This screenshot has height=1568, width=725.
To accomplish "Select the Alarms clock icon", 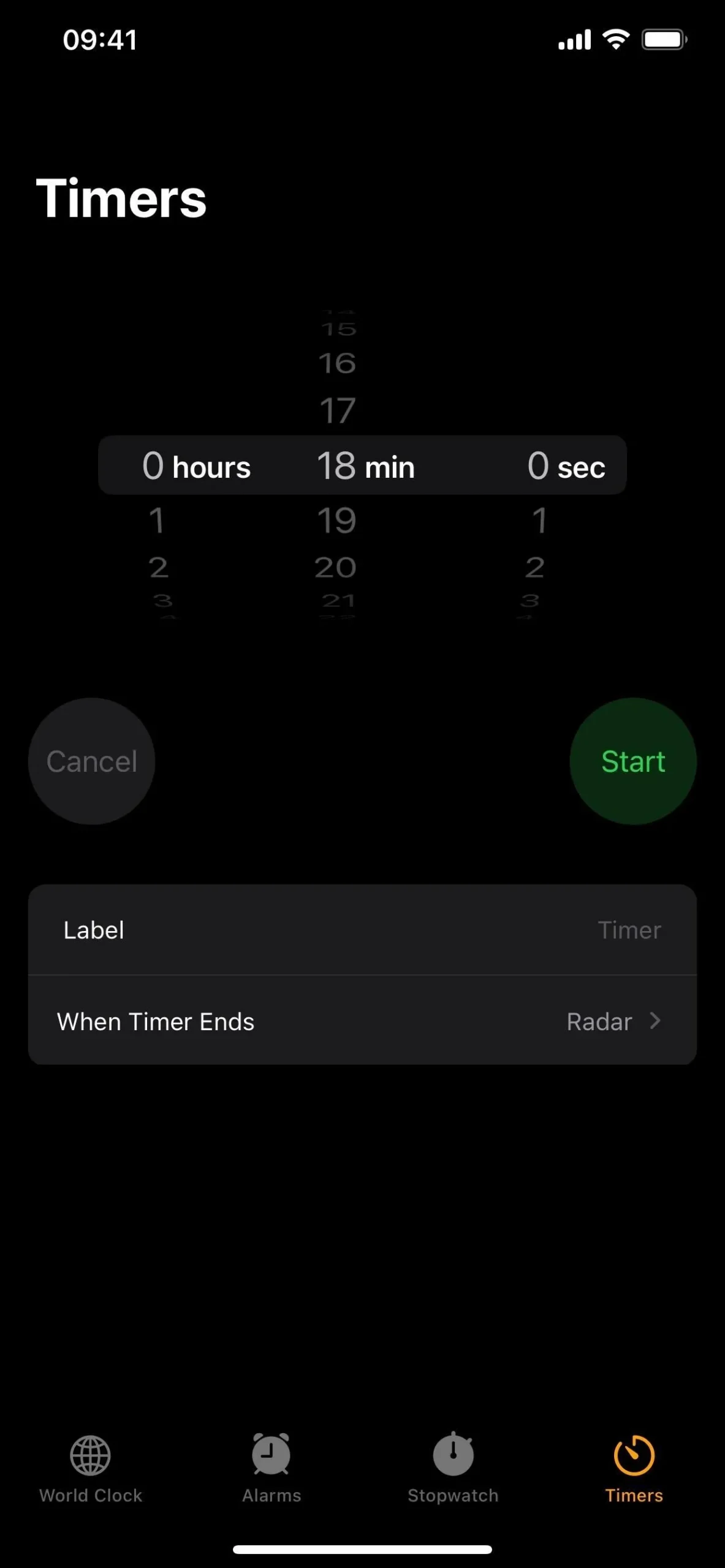I will [271, 1454].
